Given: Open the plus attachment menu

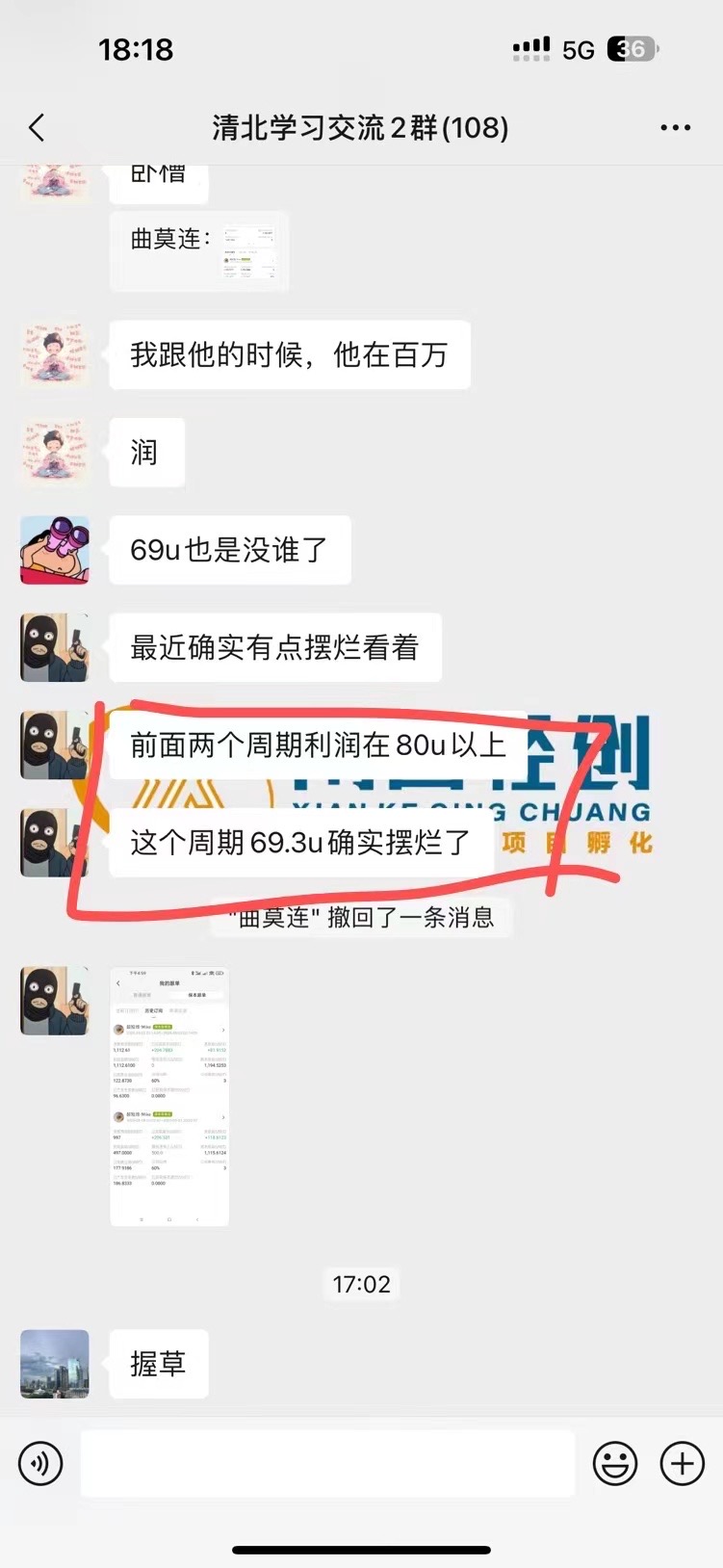Looking at the screenshot, I should tap(682, 1464).
